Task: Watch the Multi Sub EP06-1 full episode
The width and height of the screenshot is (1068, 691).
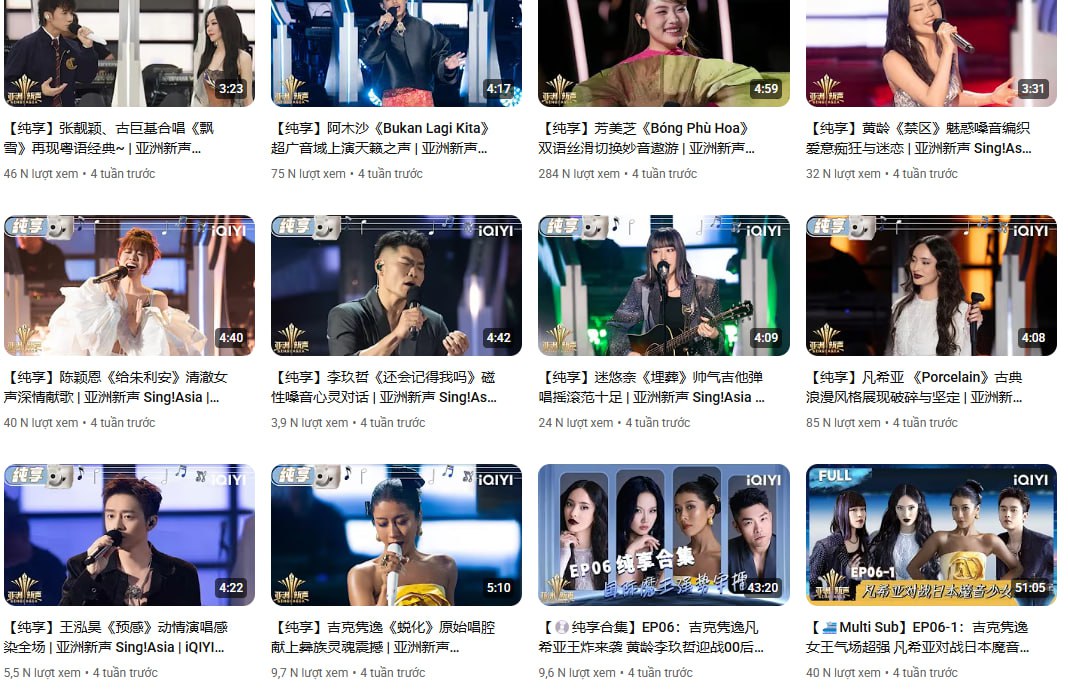Action: tap(931, 534)
